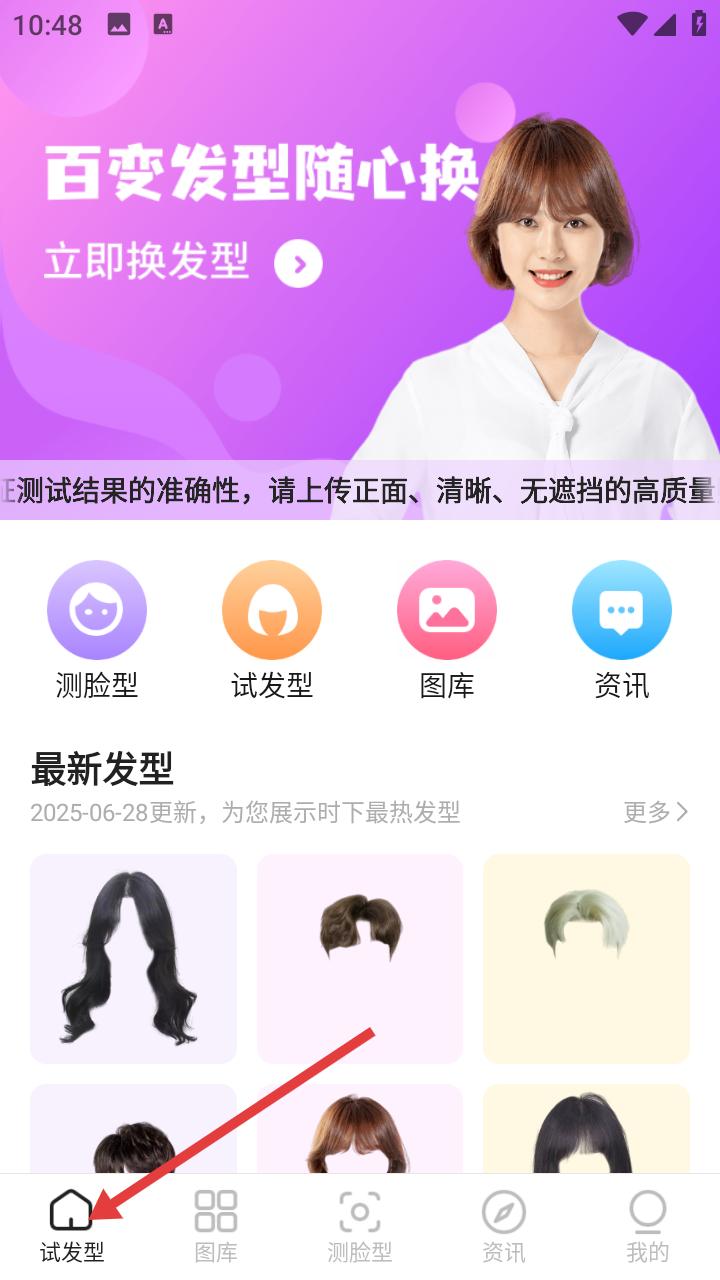
Task: Open the 测脸型 purple face icon
Action: tap(97, 610)
